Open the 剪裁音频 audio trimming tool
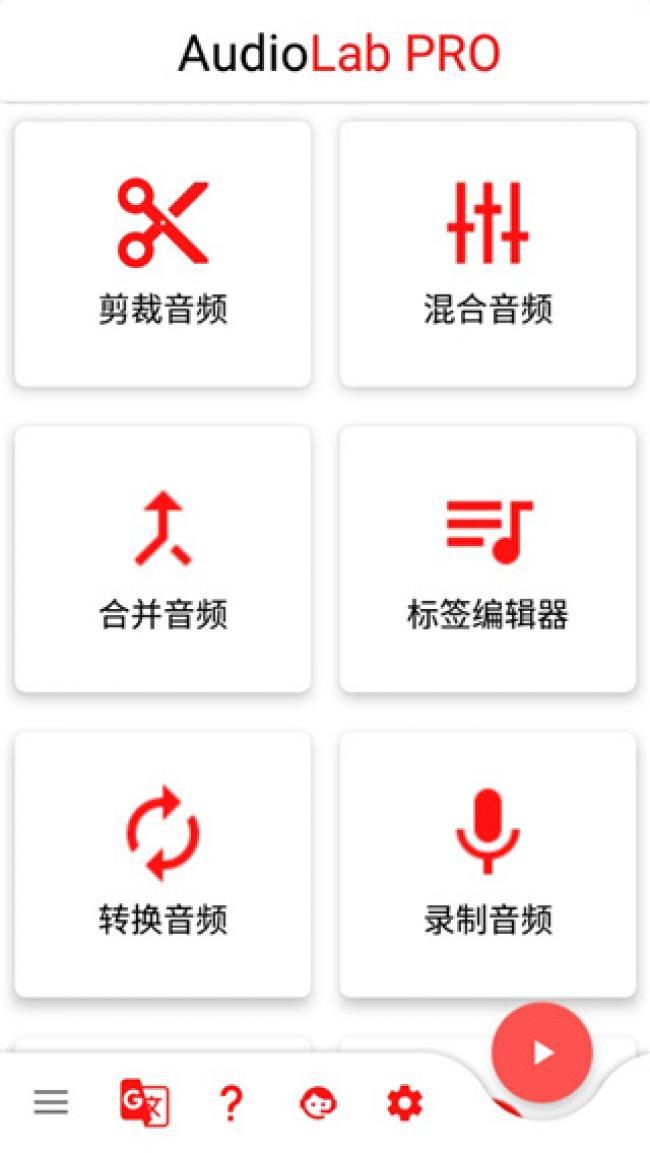This screenshot has height=1153, width=650. point(162,254)
